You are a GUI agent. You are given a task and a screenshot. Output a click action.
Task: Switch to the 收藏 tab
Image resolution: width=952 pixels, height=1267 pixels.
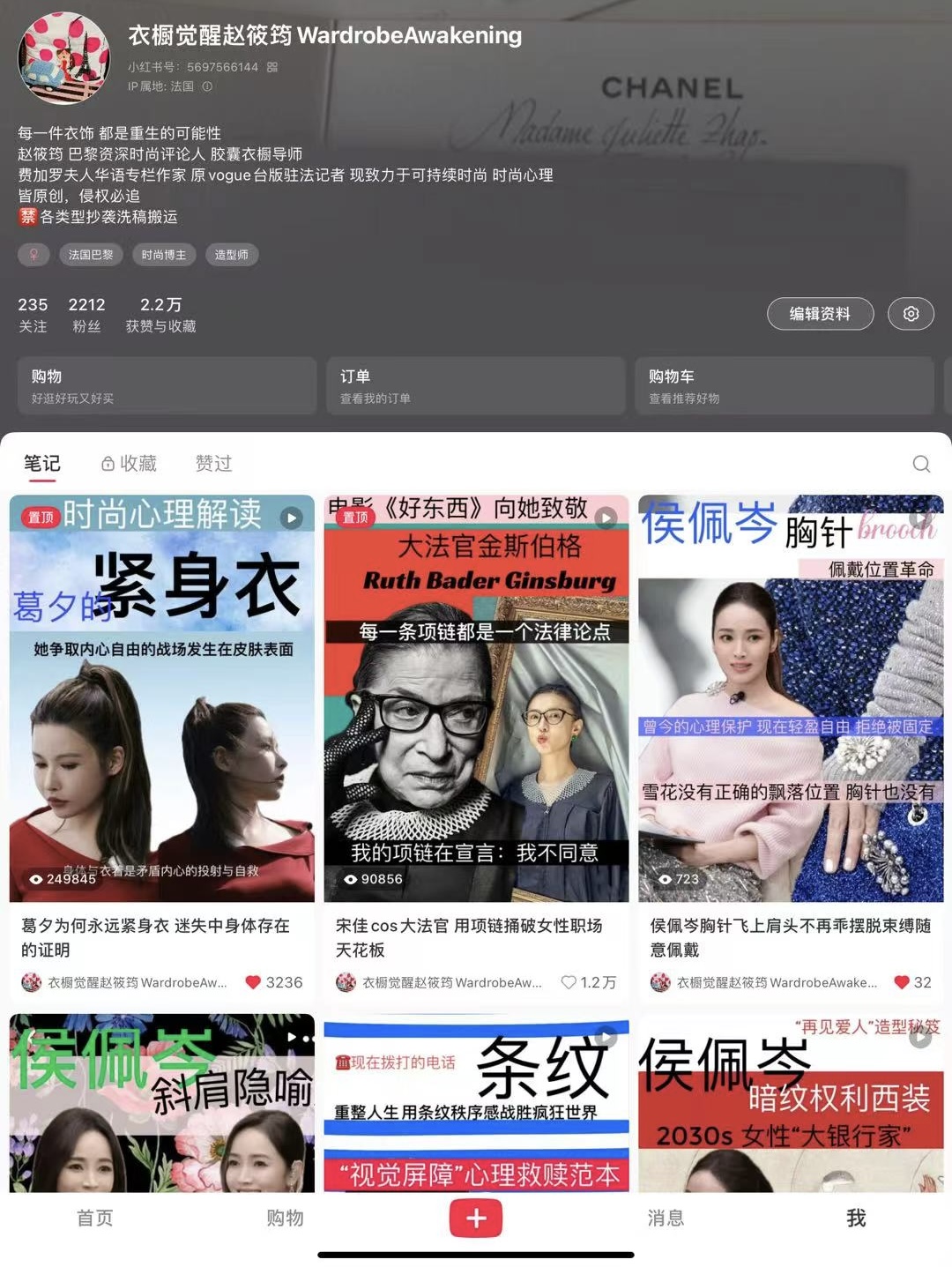tap(130, 464)
